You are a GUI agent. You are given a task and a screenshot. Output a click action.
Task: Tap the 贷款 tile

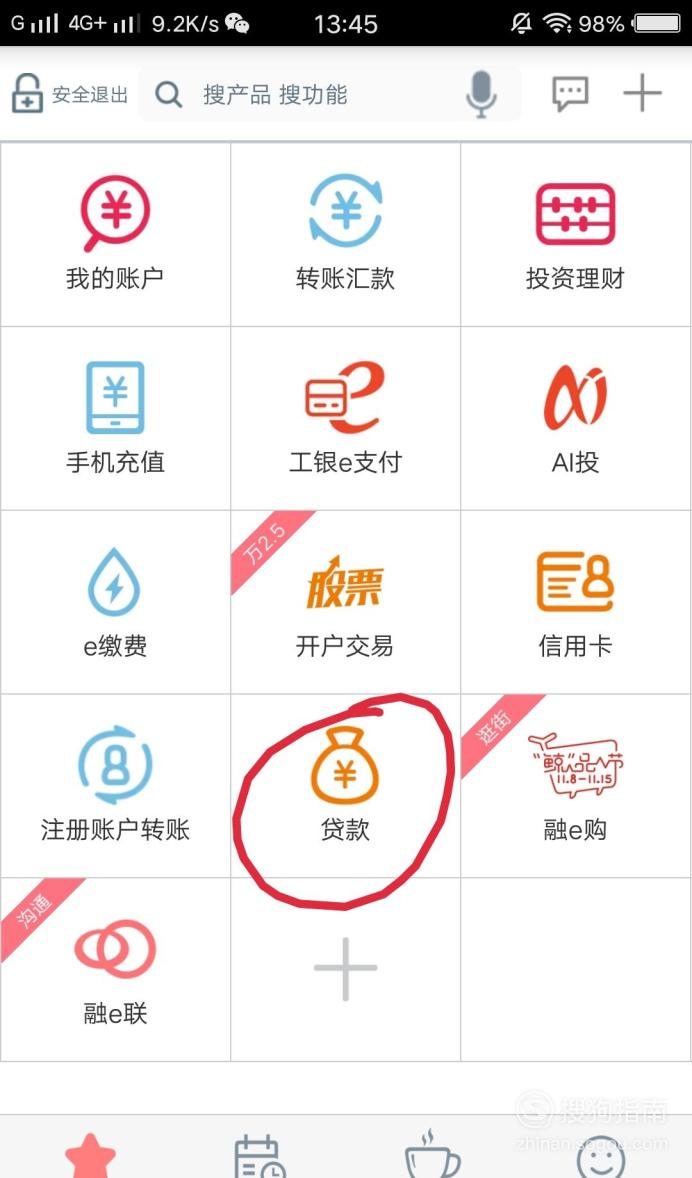[x=346, y=786]
